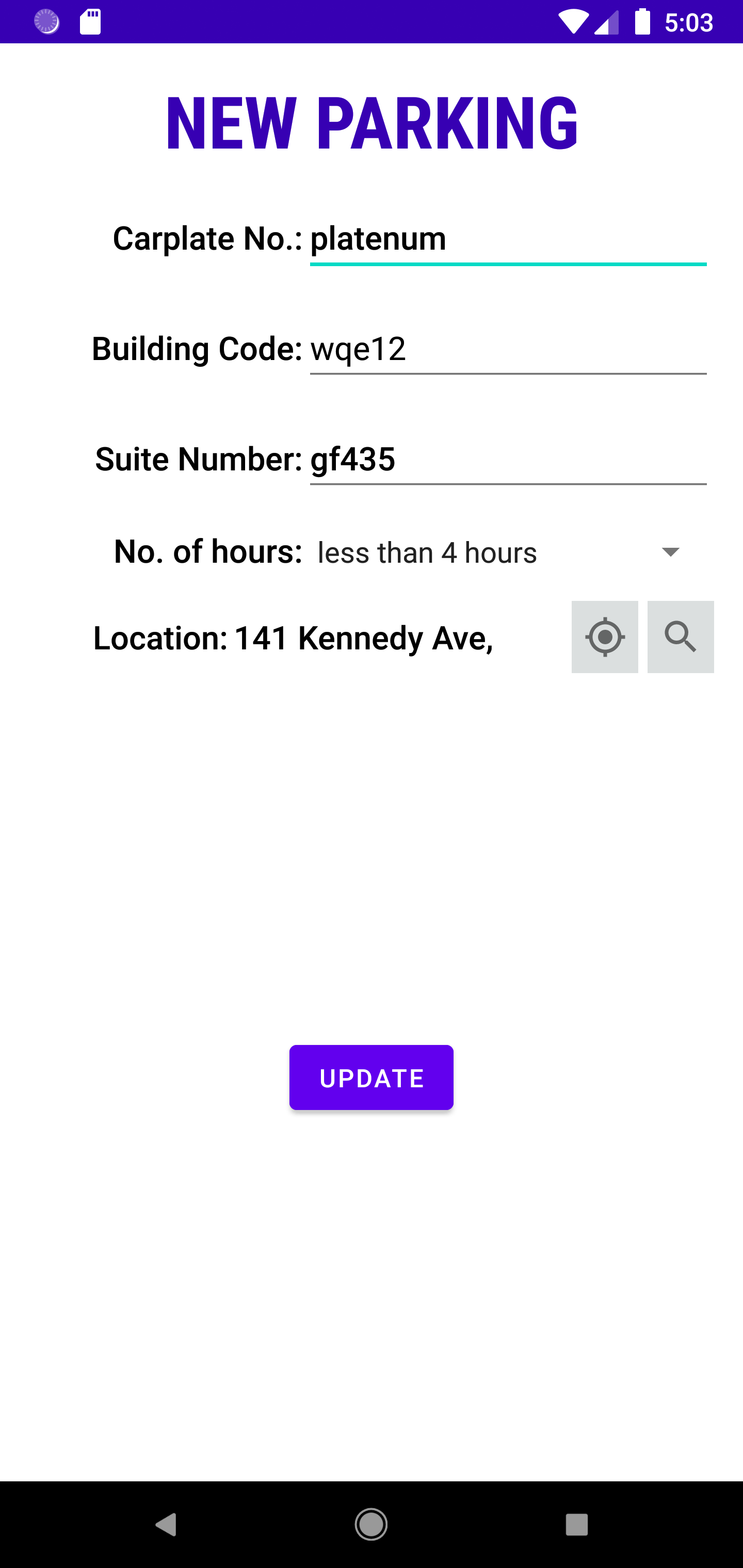Select the Building Code field showing wqe12
Image resolution: width=743 pixels, height=1568 pixels.
point(508,349)
